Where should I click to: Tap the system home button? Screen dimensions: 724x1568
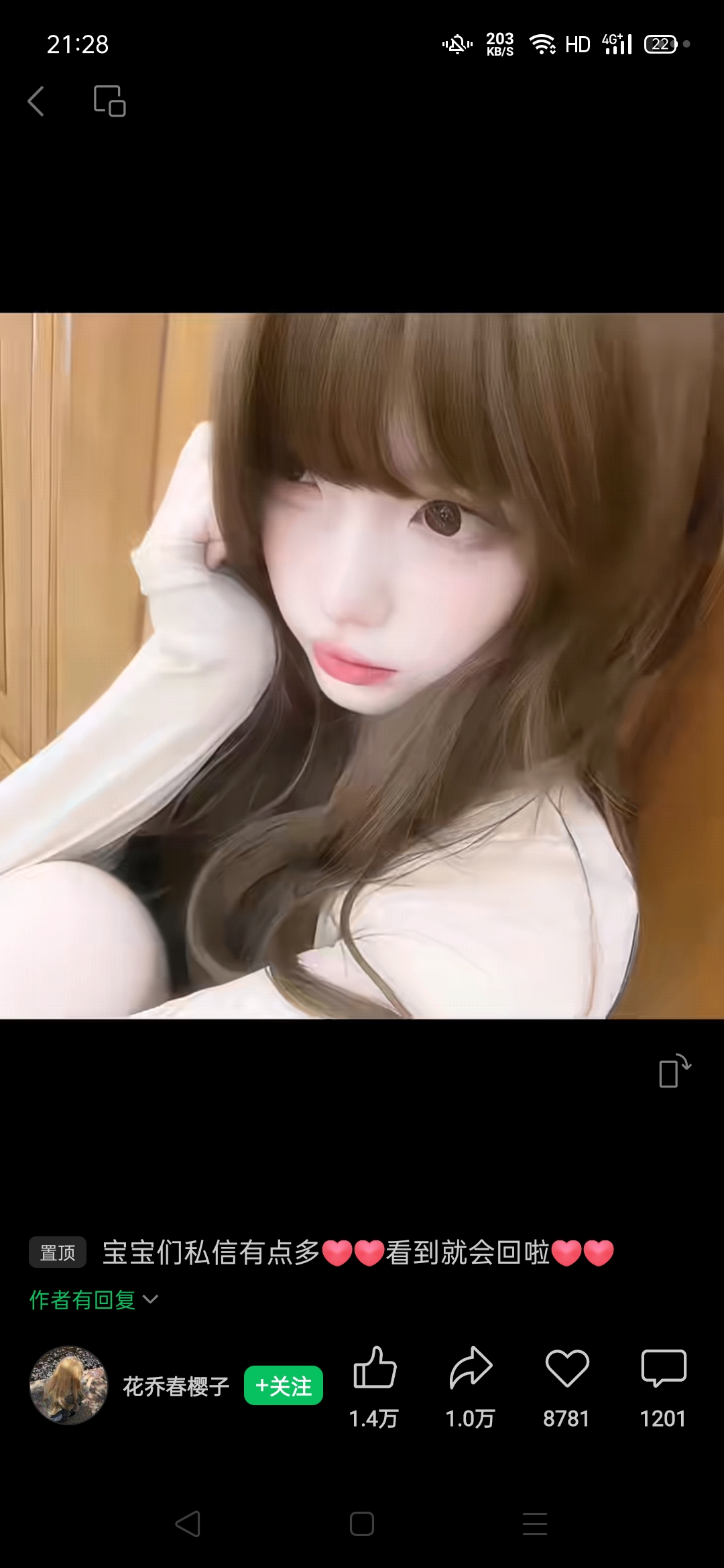click(362, 1524)
